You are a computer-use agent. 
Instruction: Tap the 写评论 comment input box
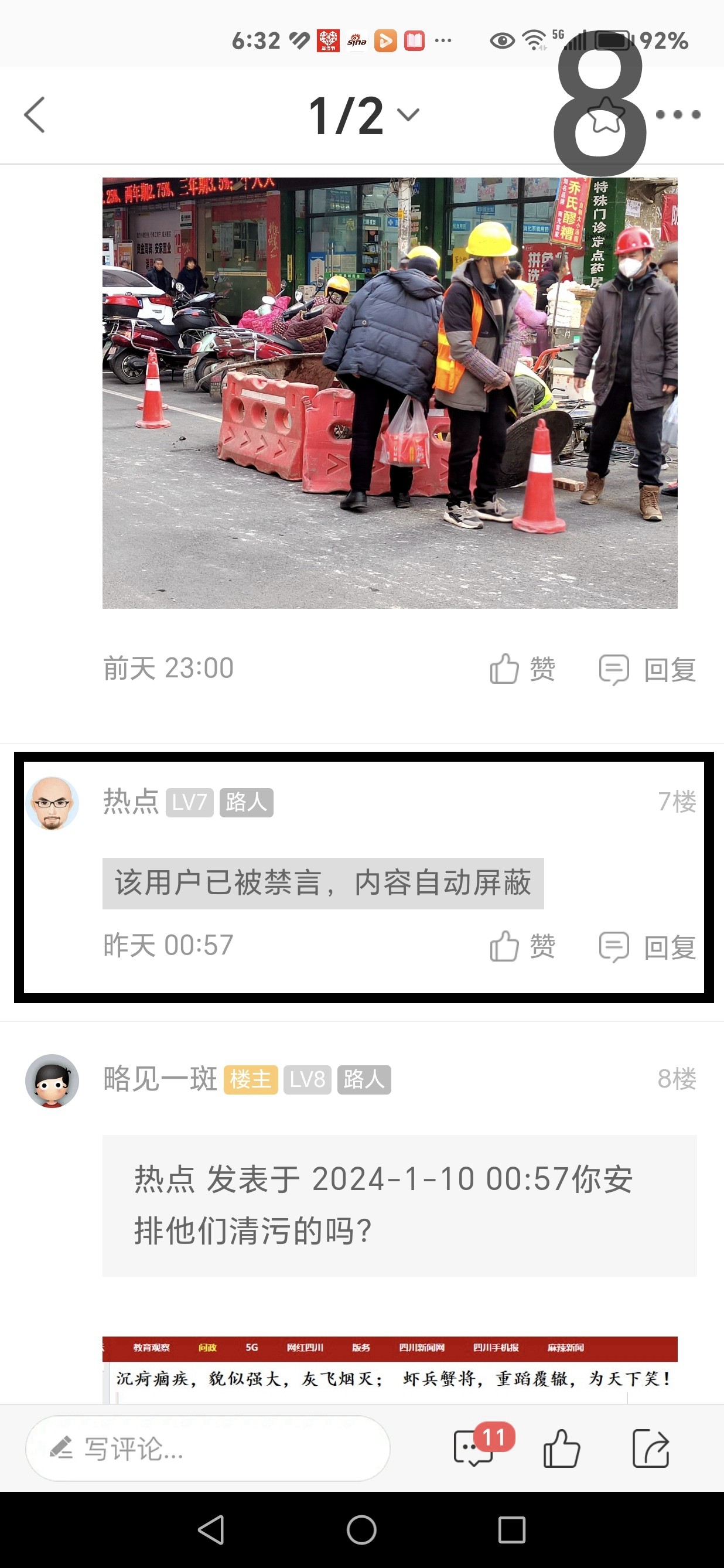point(207,1448)
